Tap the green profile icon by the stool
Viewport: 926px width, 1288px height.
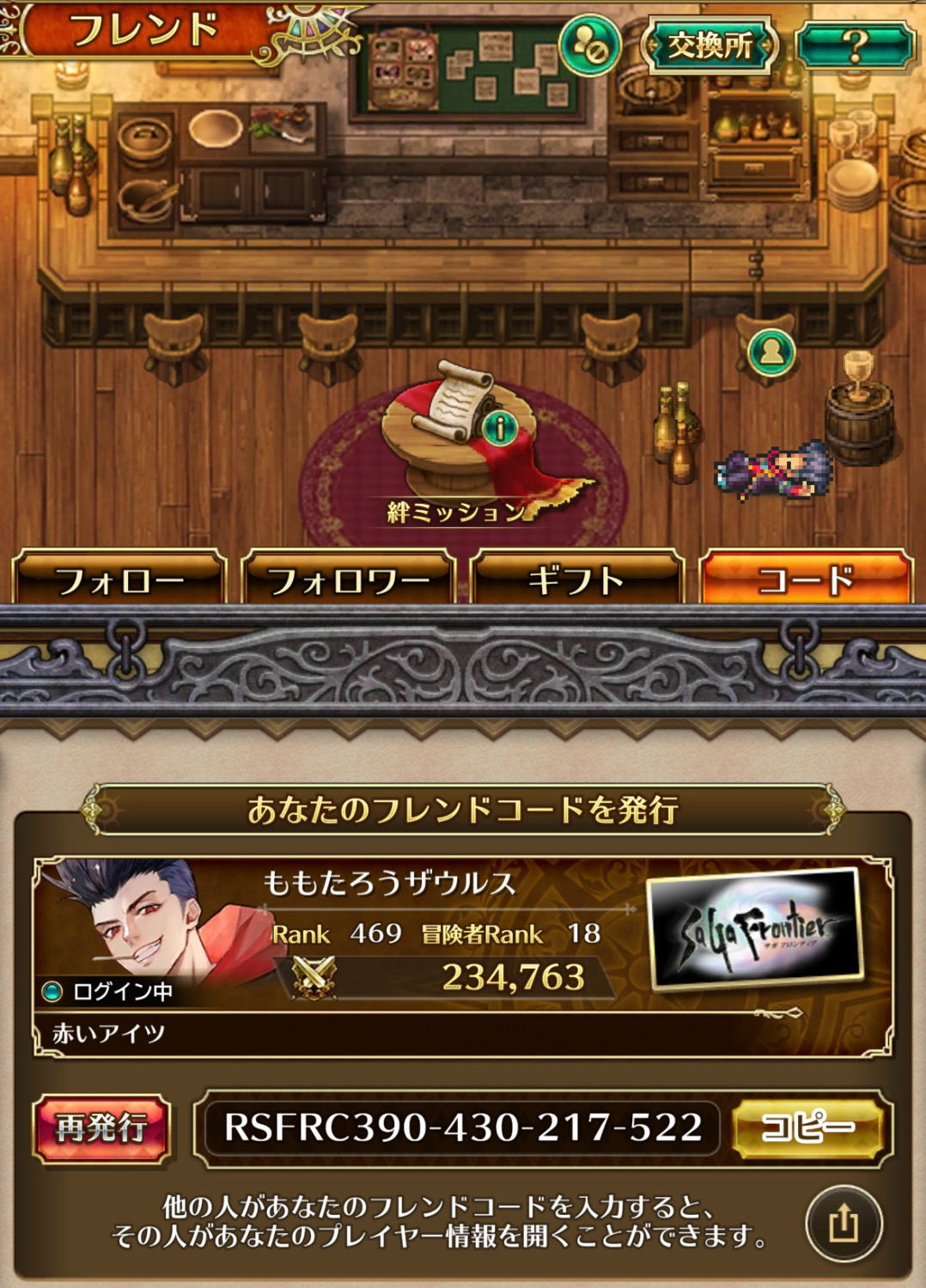(x=771, y=352)
